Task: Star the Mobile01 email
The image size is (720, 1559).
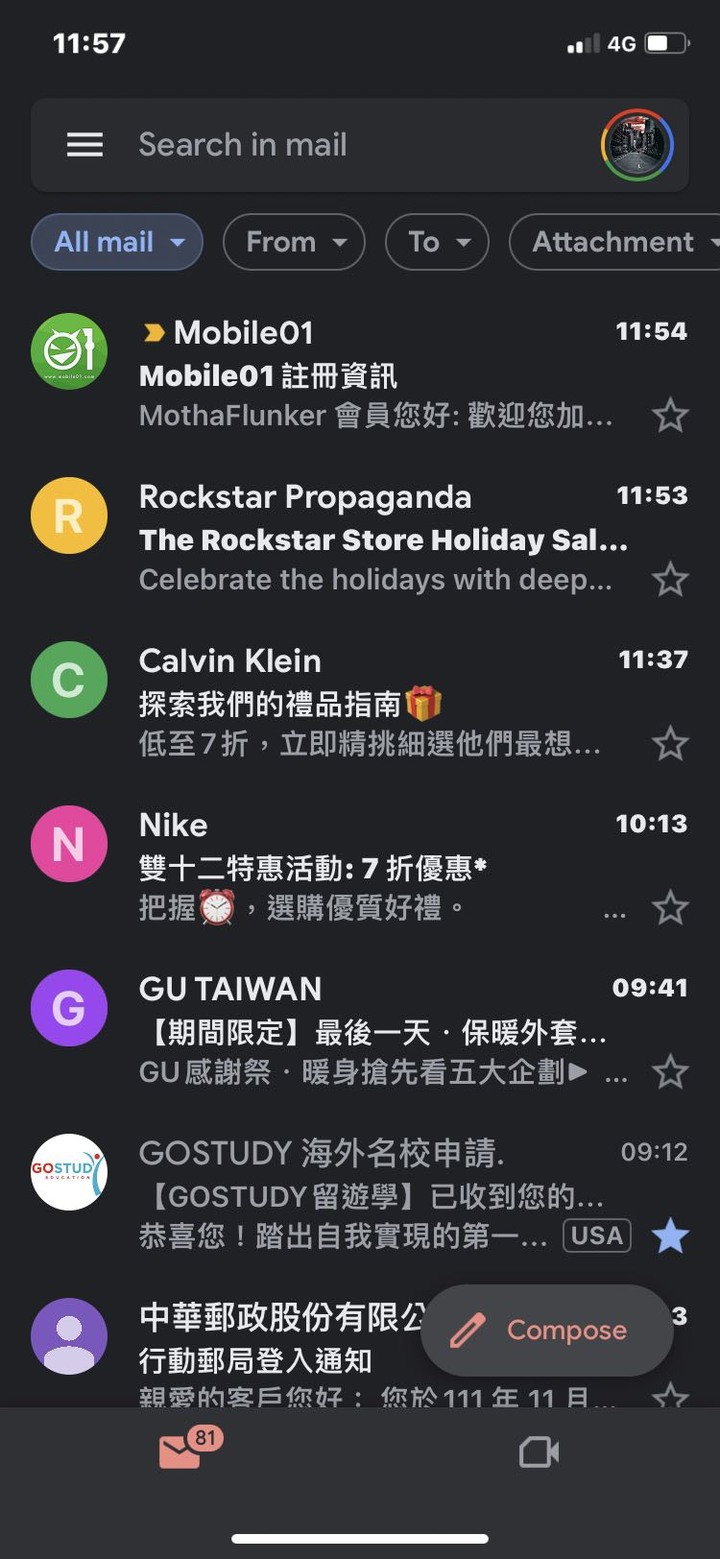Action: [670, 415]
